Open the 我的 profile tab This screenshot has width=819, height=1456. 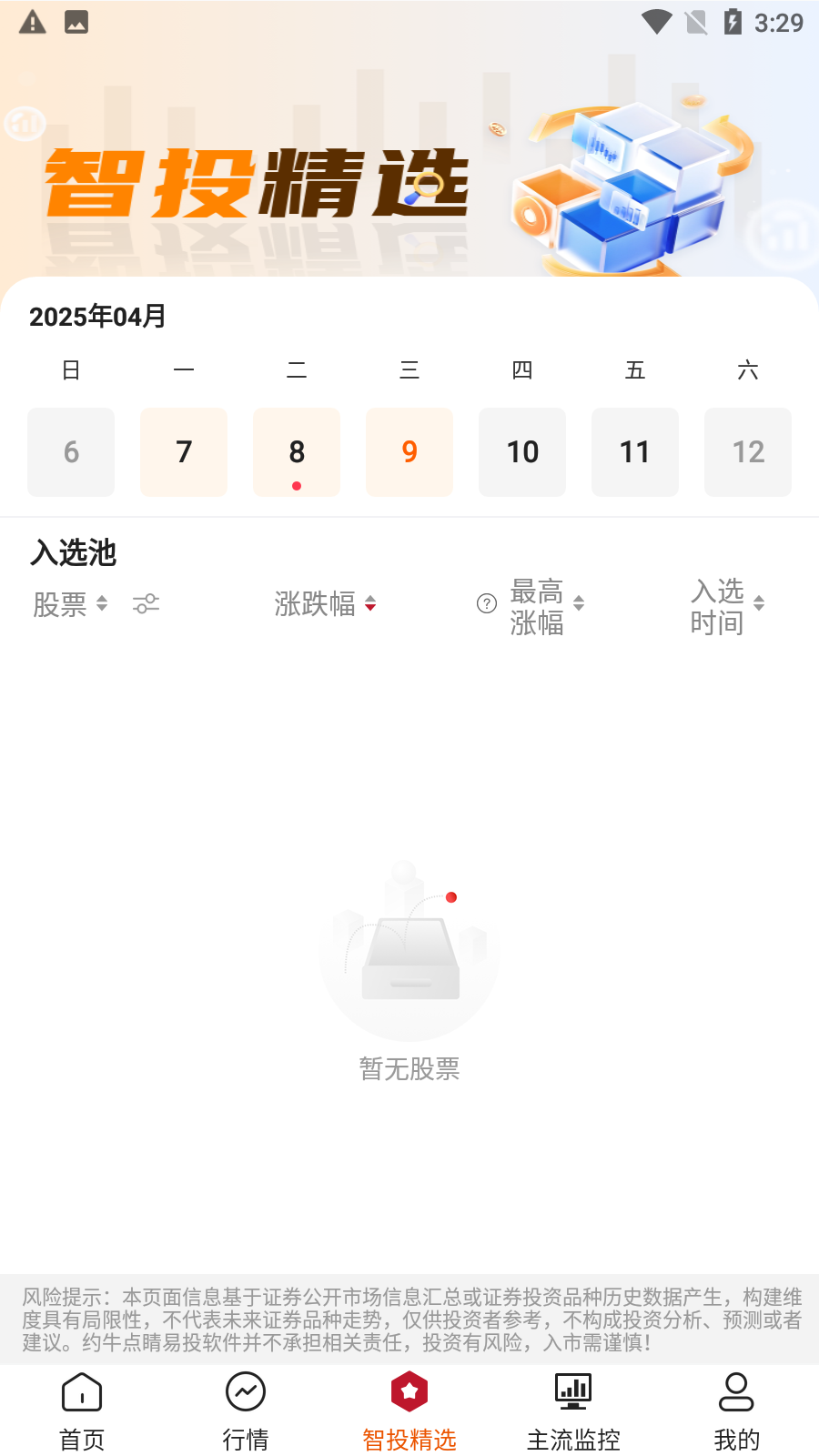737,1411
